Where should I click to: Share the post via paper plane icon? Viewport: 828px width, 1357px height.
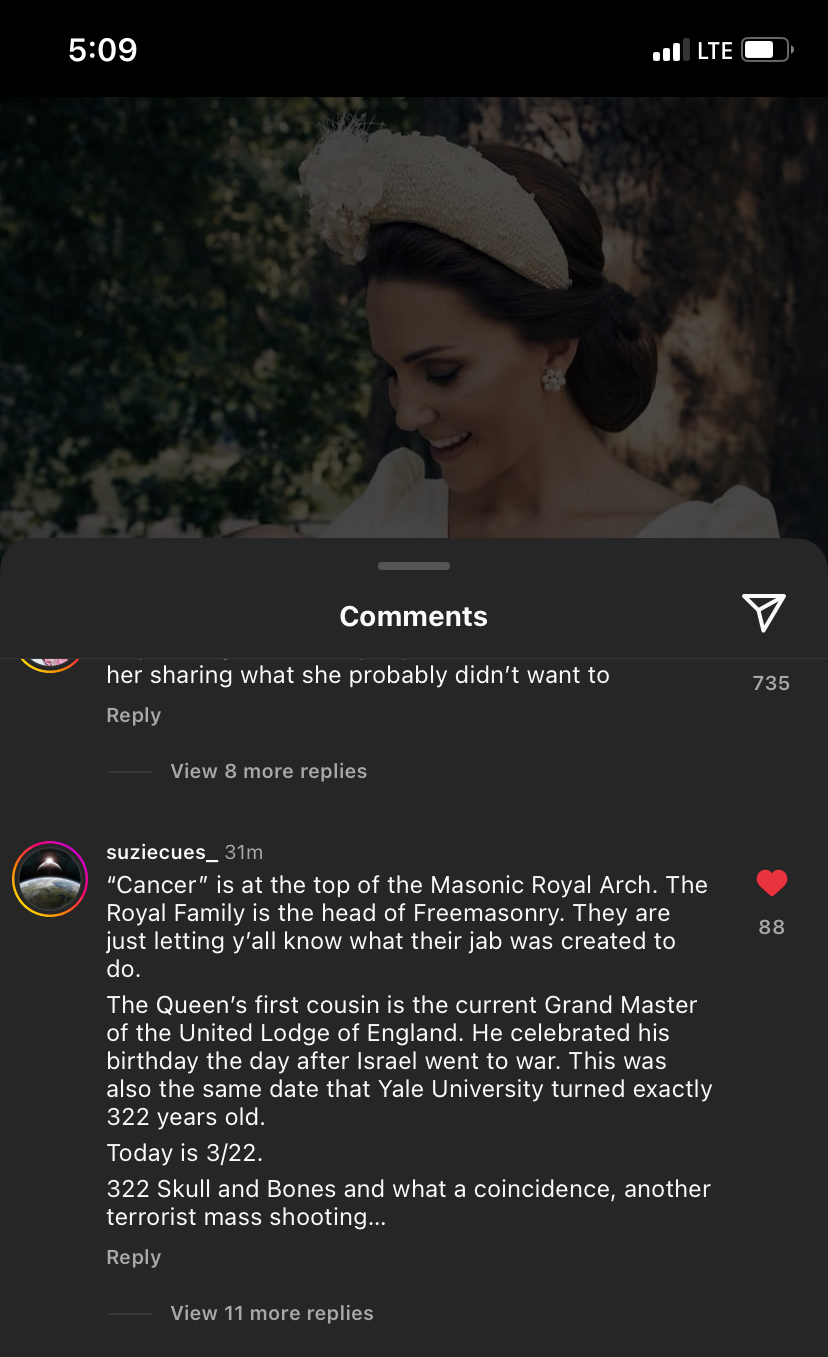point(763,613)
